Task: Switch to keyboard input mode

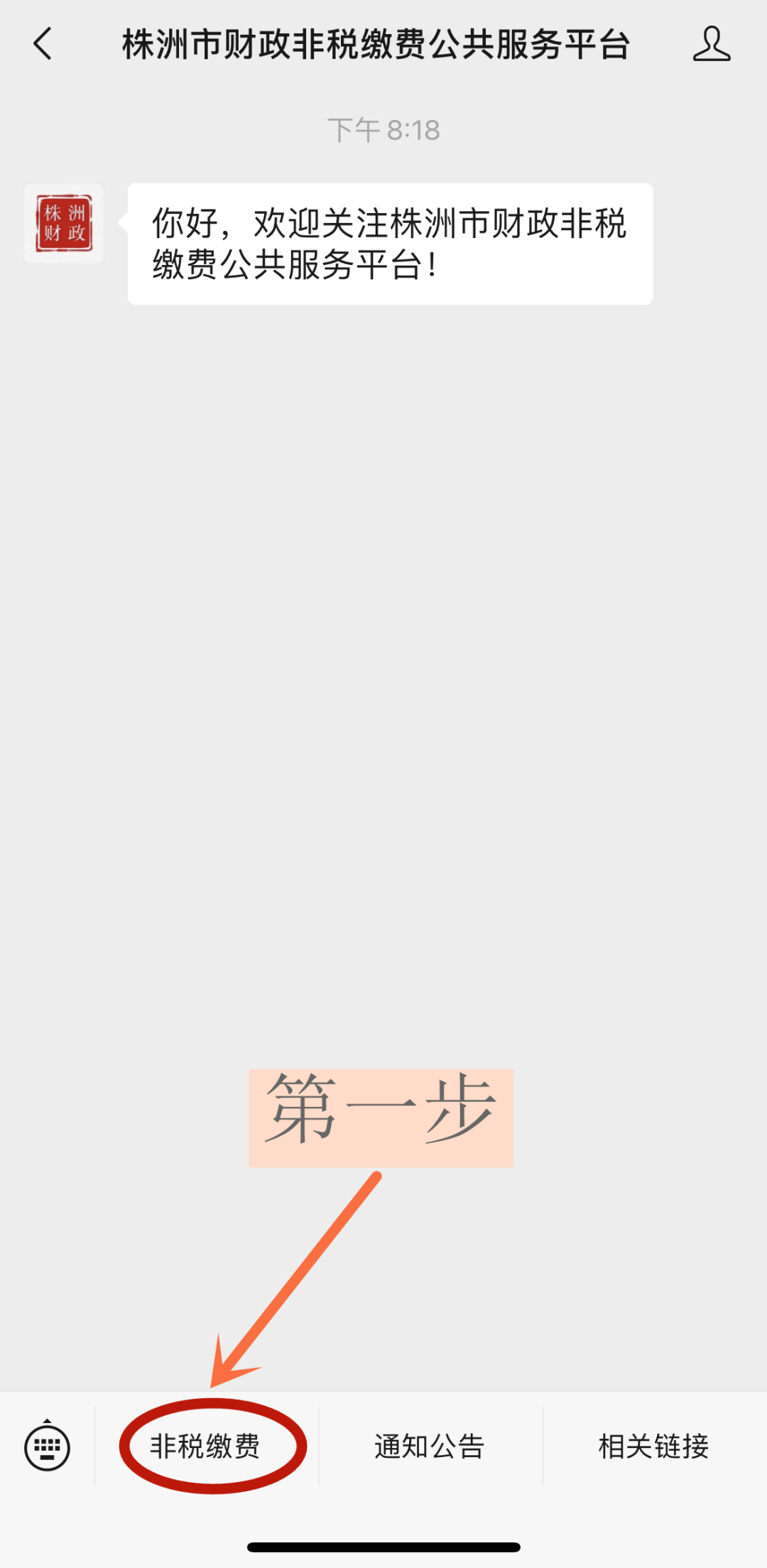Action: pos(47,1447)
